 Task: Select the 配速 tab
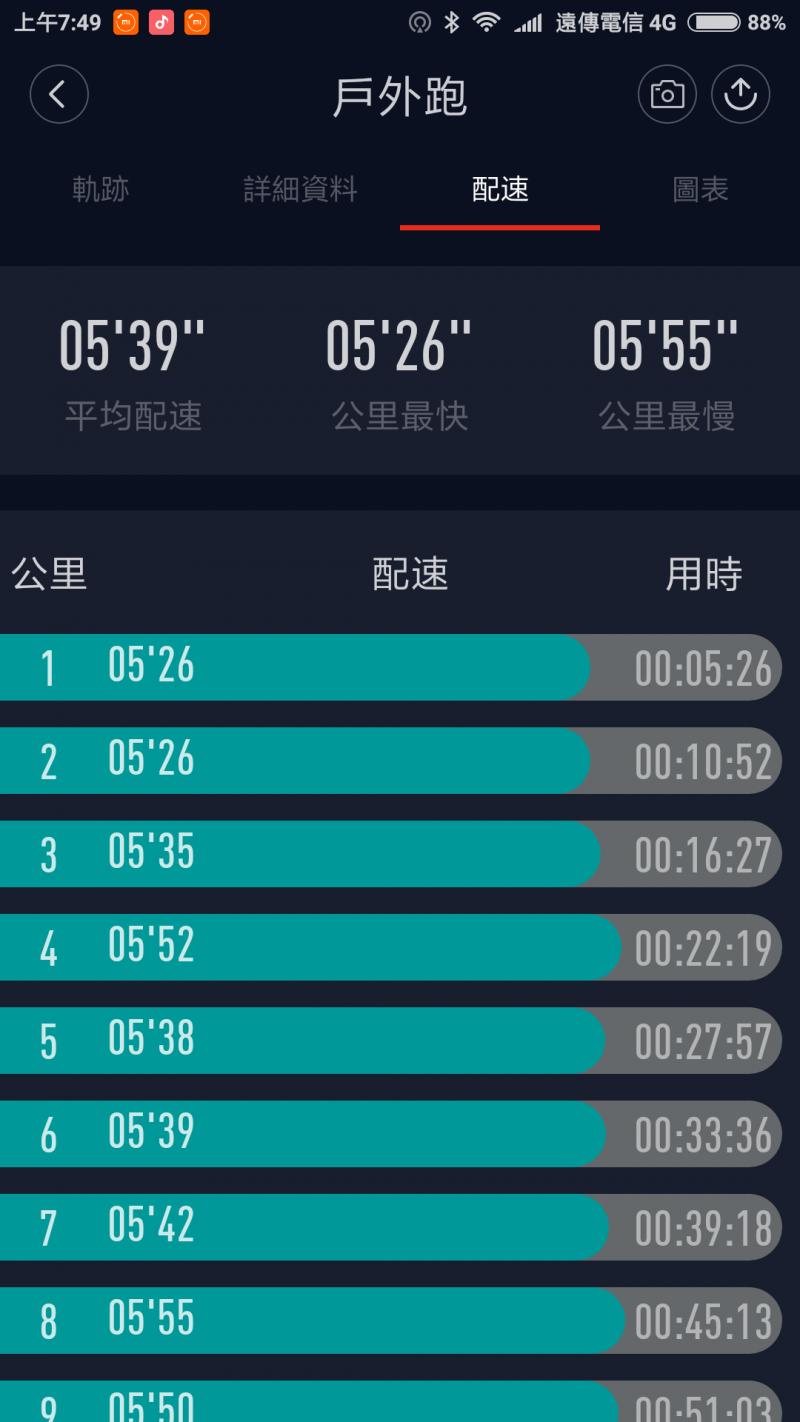[x=500, y=189]
